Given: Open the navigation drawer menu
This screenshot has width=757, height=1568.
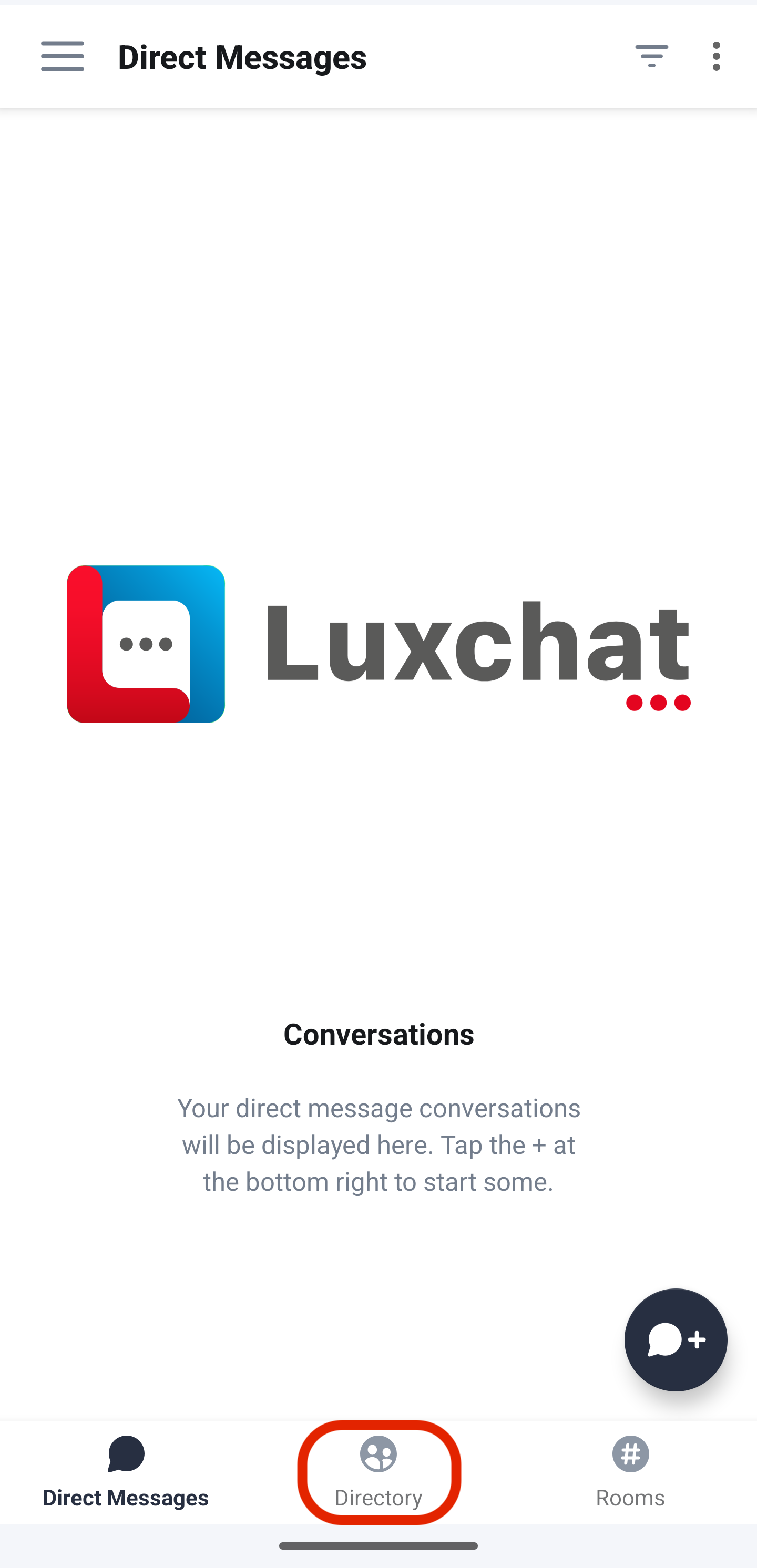Looking at the screenshot, I should pos(62,57).
